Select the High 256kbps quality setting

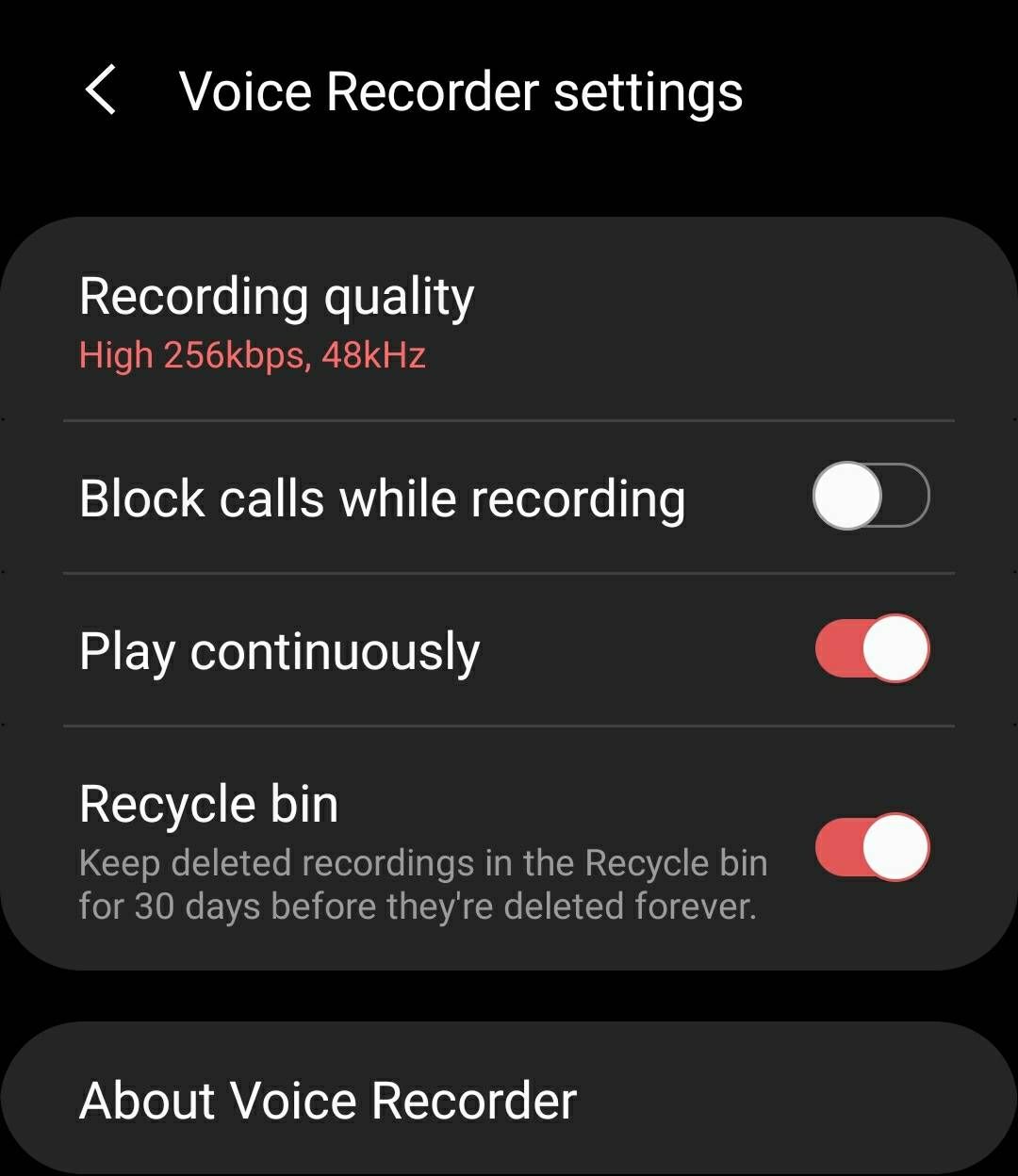pos(253,355)
